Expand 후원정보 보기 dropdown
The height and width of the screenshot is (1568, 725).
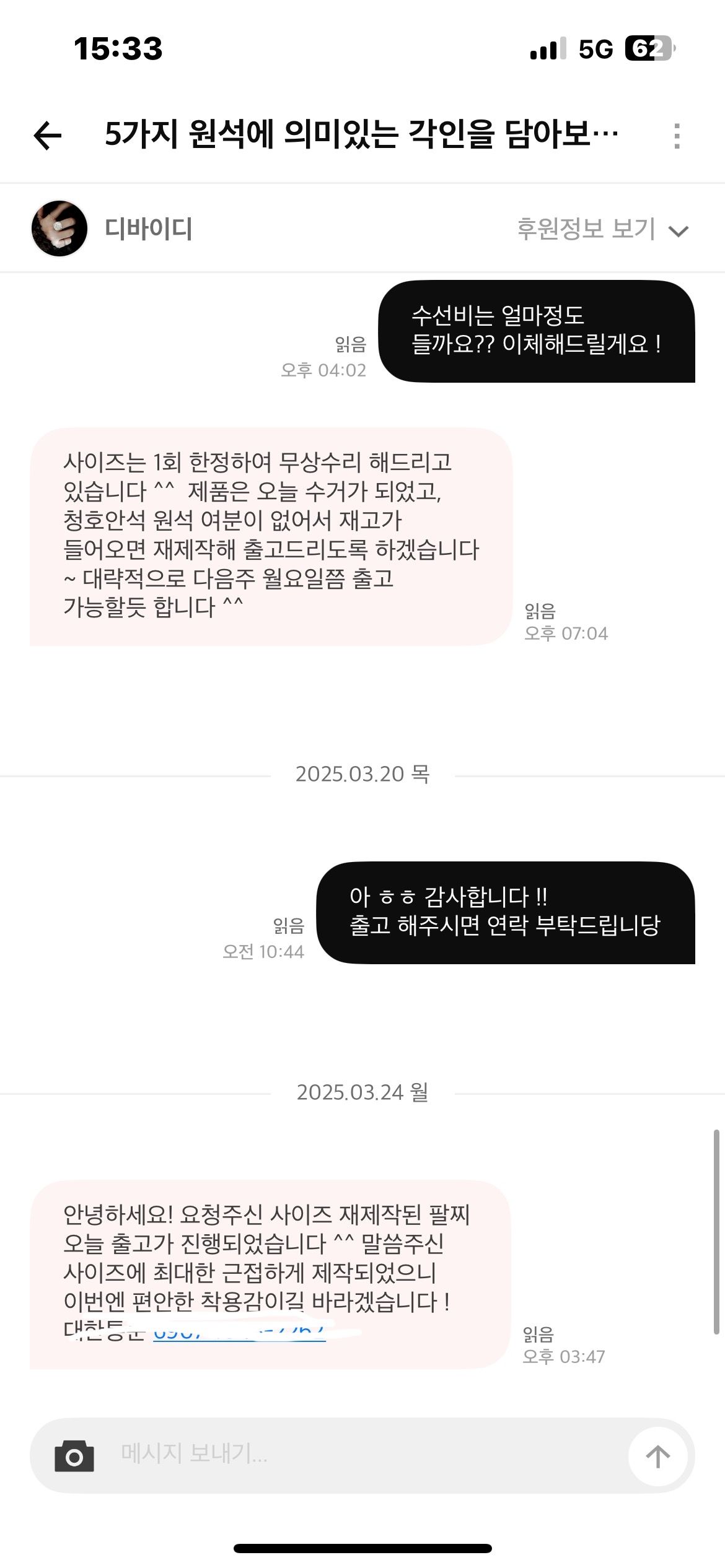pos(602,229)
